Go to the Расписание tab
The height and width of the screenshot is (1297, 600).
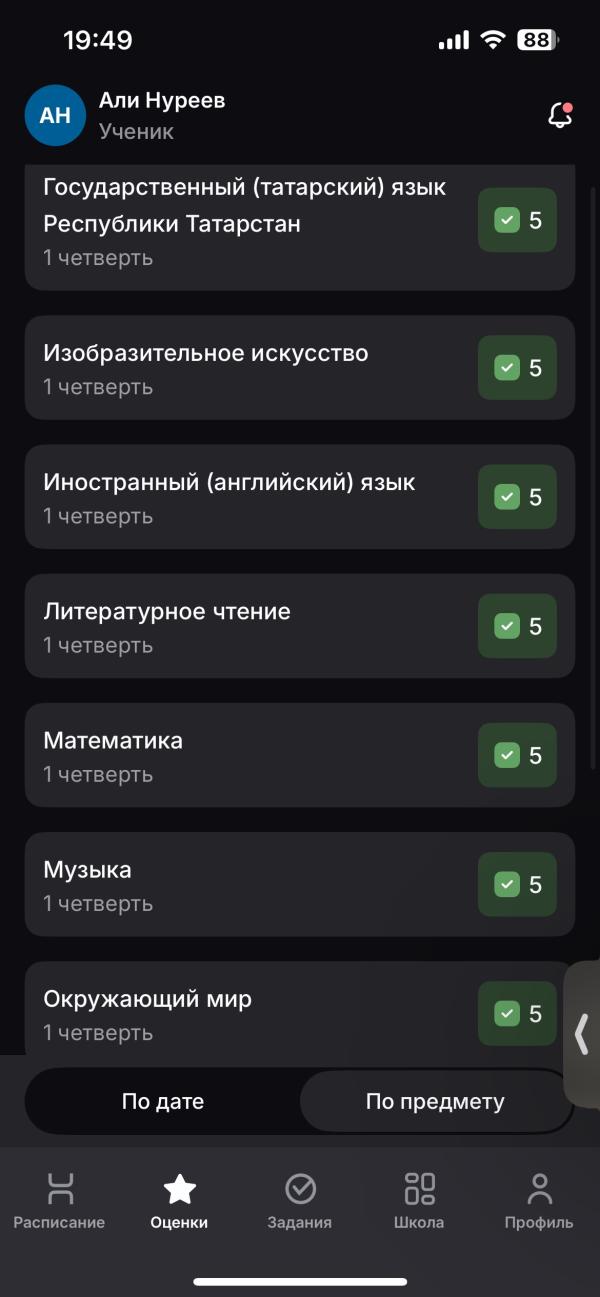(59, 1202)
